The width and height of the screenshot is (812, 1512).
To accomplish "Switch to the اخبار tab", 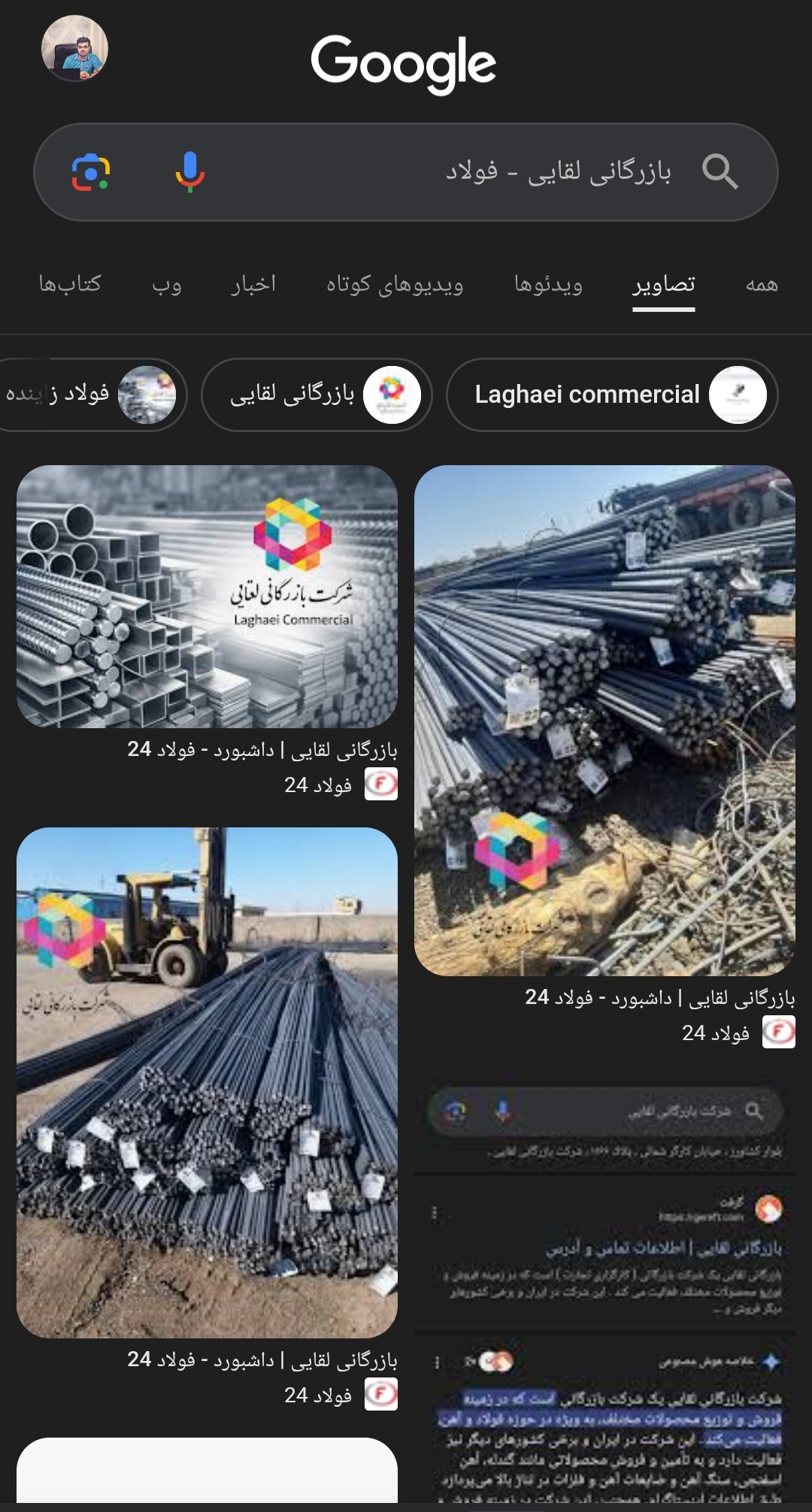I will (x=253, y=284).
